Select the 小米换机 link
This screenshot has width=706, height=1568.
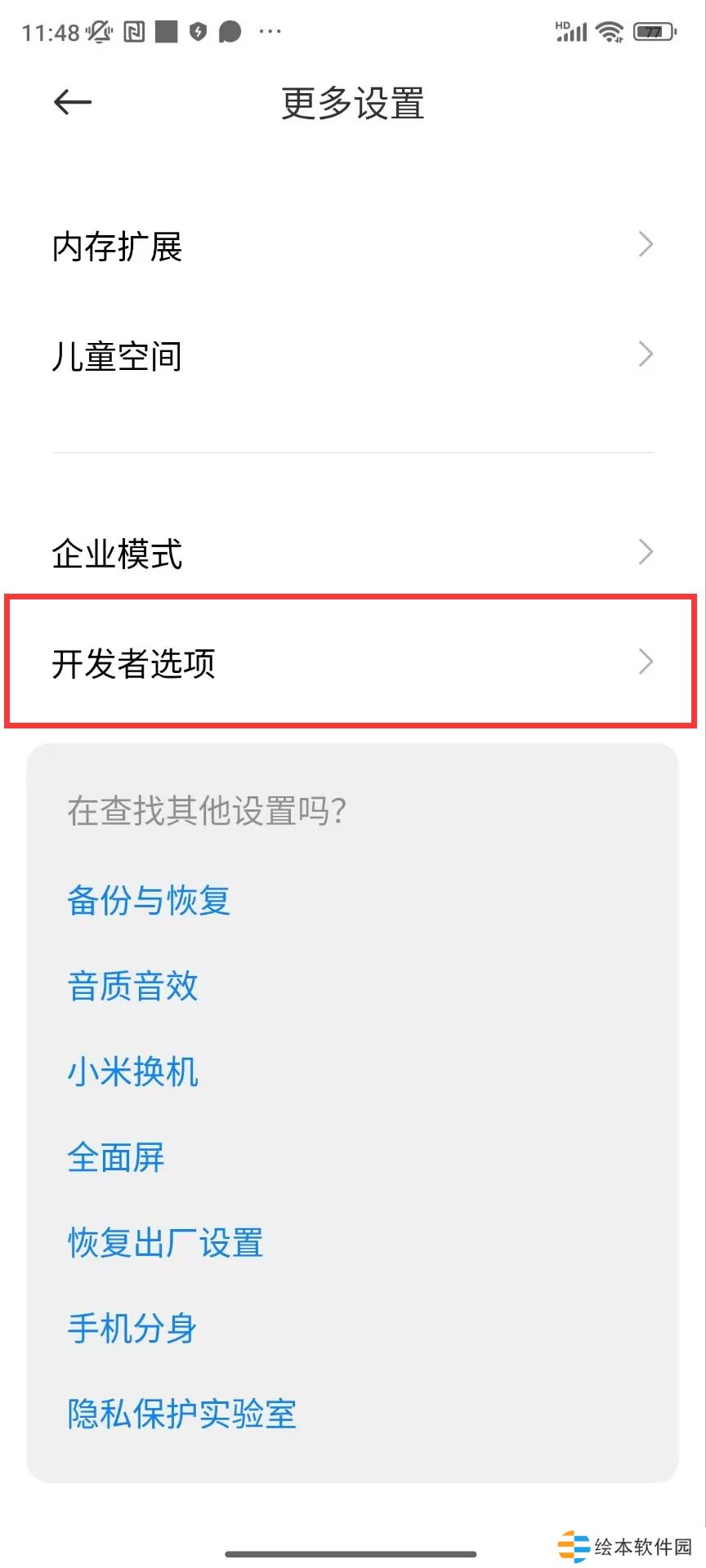(x=132, y=1071)
